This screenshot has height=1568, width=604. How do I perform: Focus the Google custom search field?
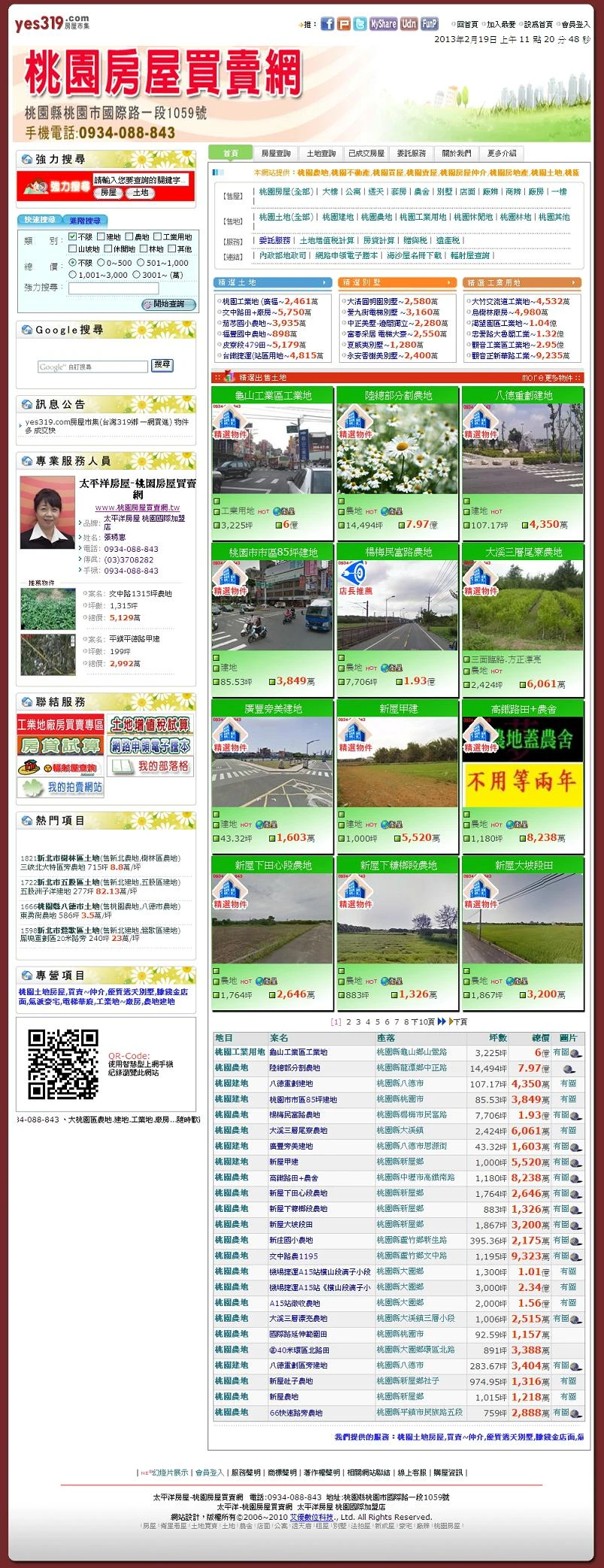[93, 367]
